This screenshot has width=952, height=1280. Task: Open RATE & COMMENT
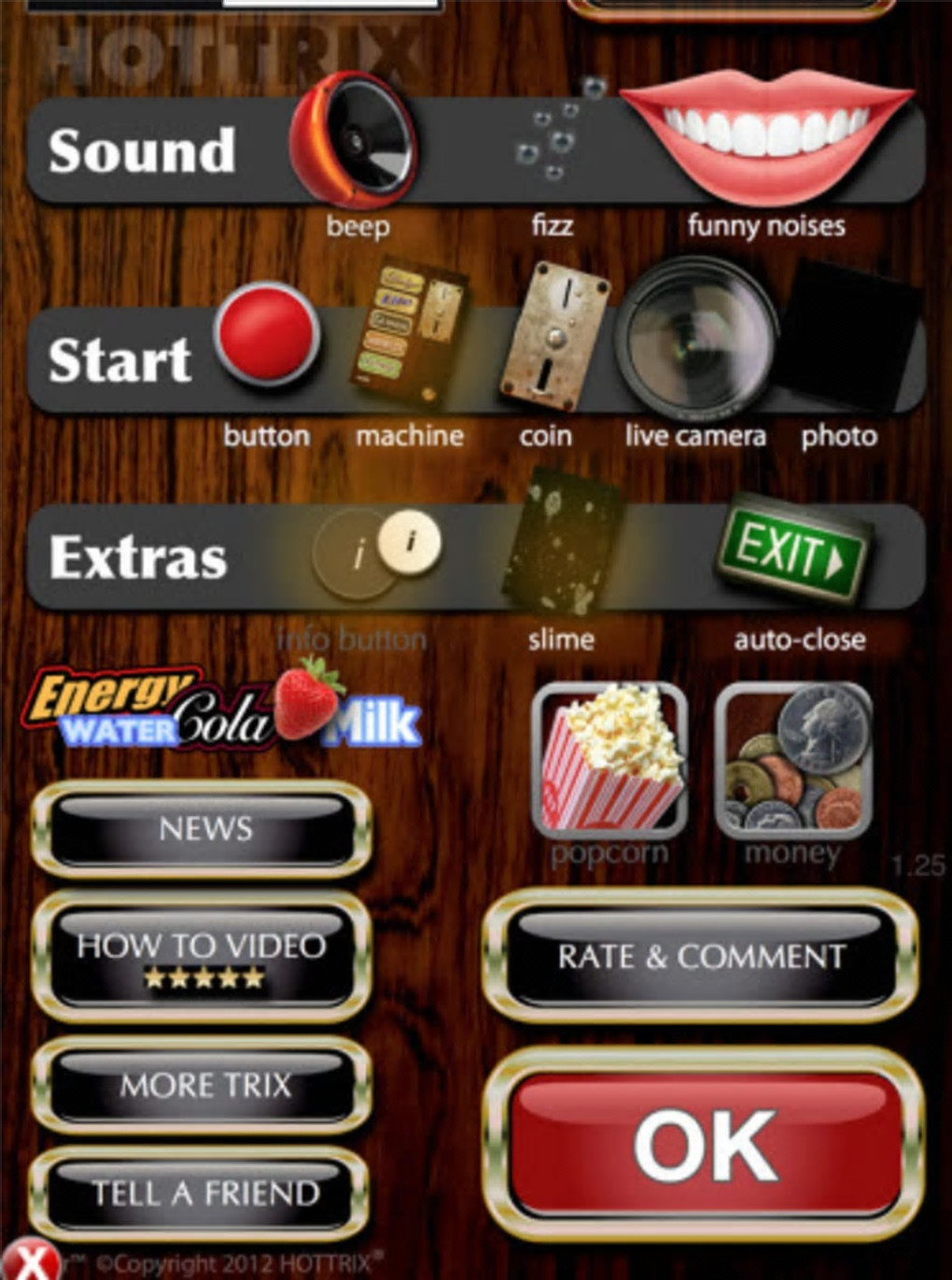(x=701, y=957)
